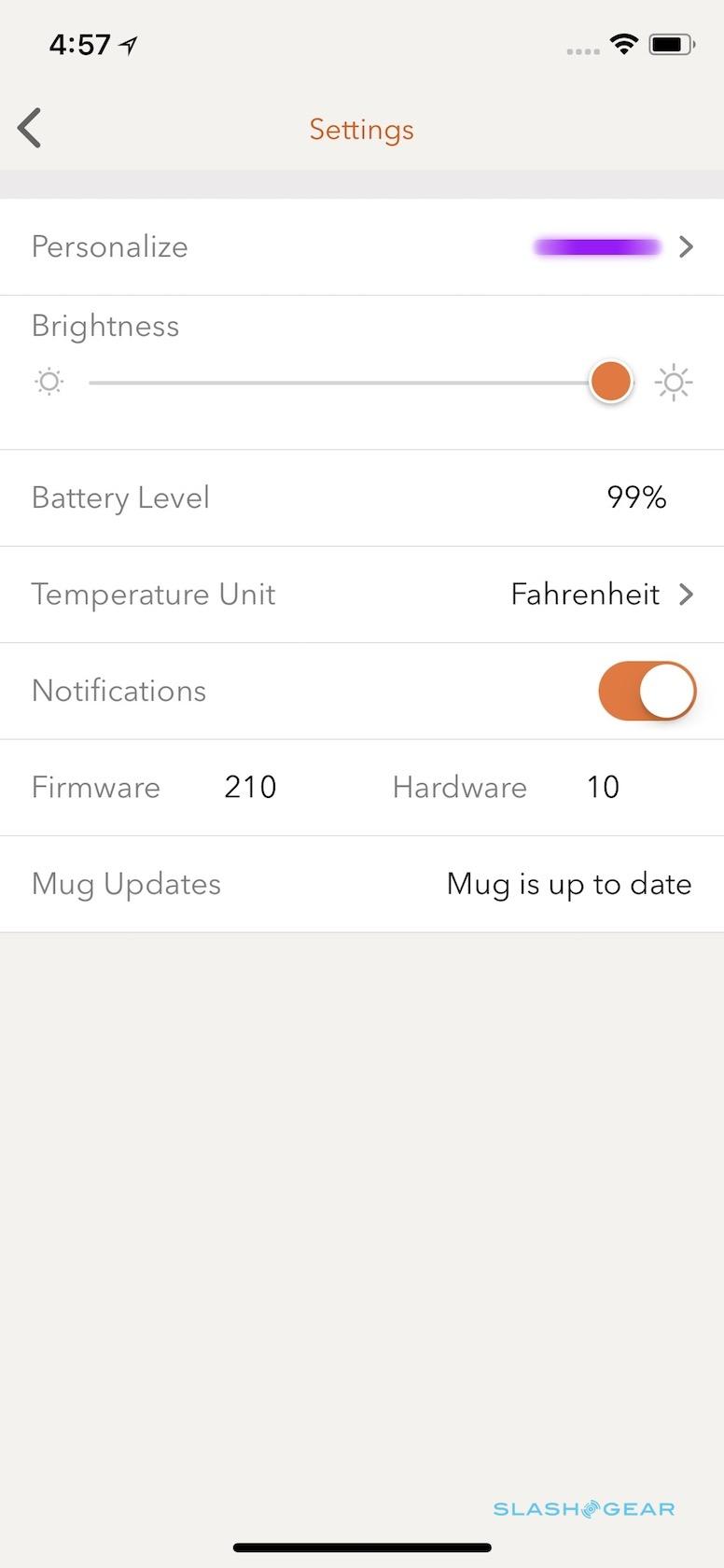This screenshot has height=1568, width=724.
Task: Go back from Settings
Action: 30,129
